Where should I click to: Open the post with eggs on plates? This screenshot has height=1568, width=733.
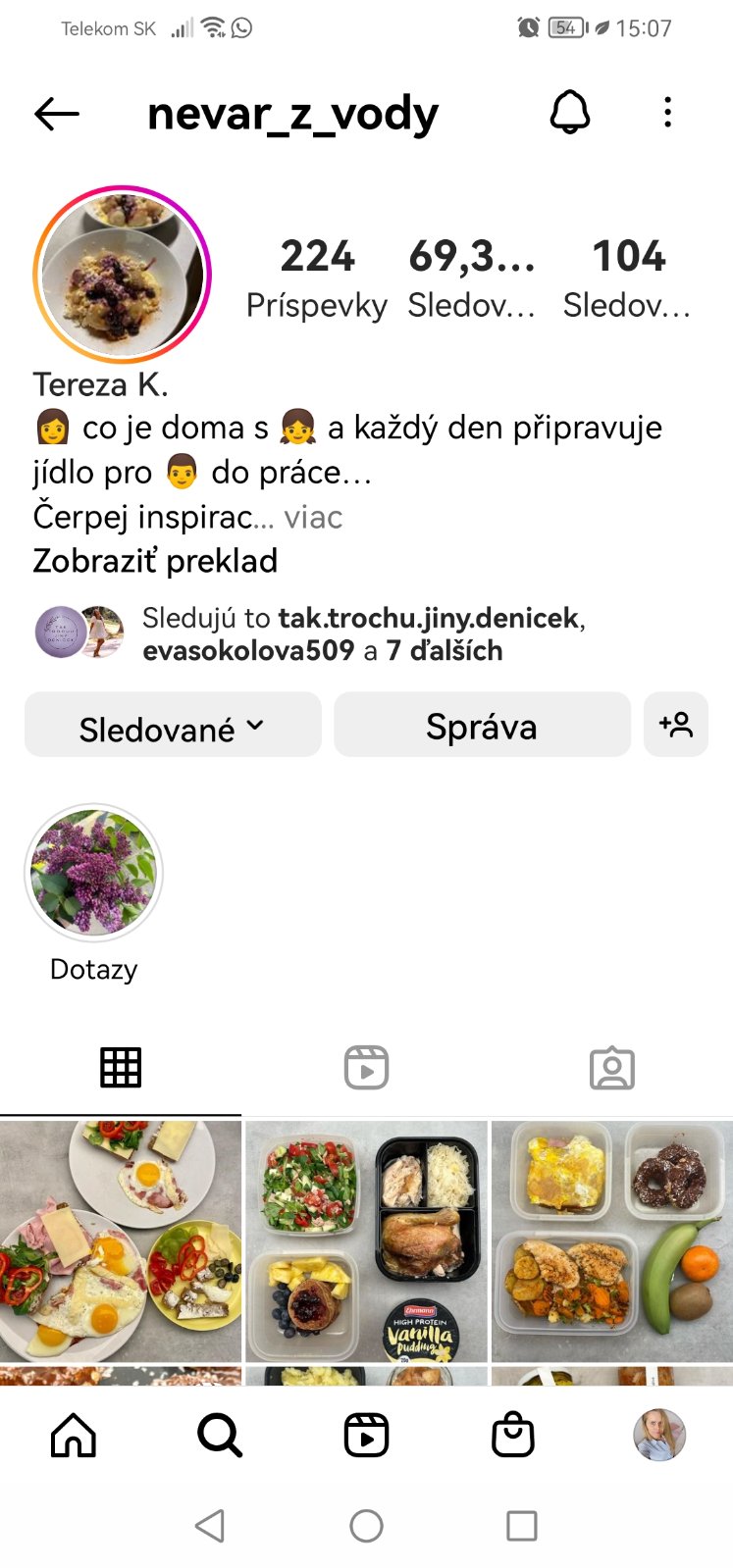pyautogui.click(x=121, y=1241)
